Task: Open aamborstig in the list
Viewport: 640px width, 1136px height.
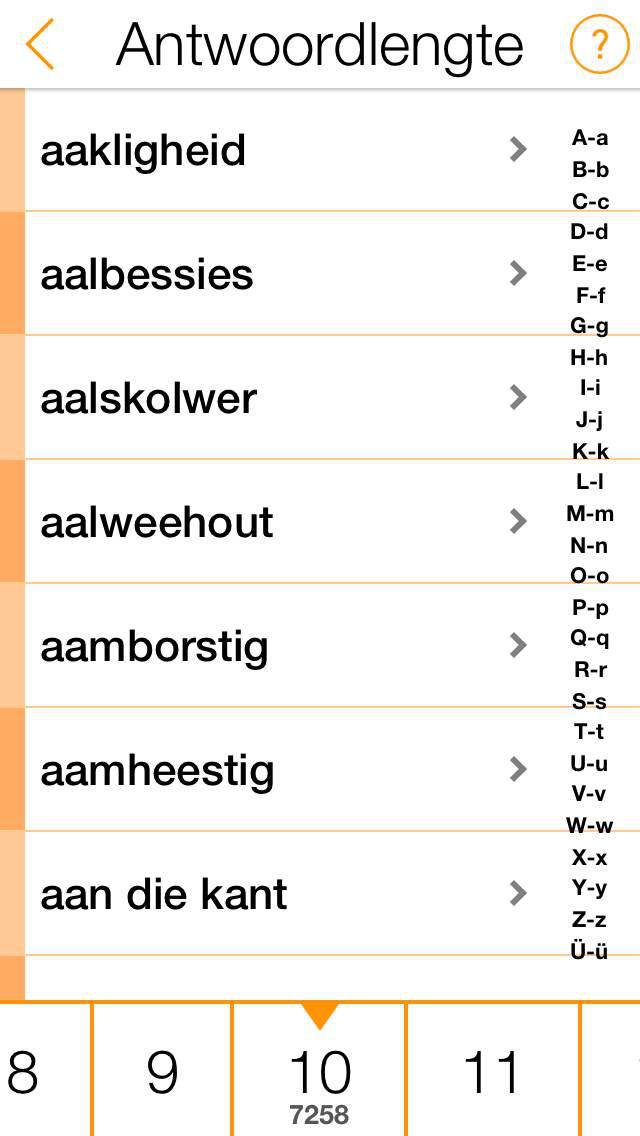Action: click(x=283, y=645)
